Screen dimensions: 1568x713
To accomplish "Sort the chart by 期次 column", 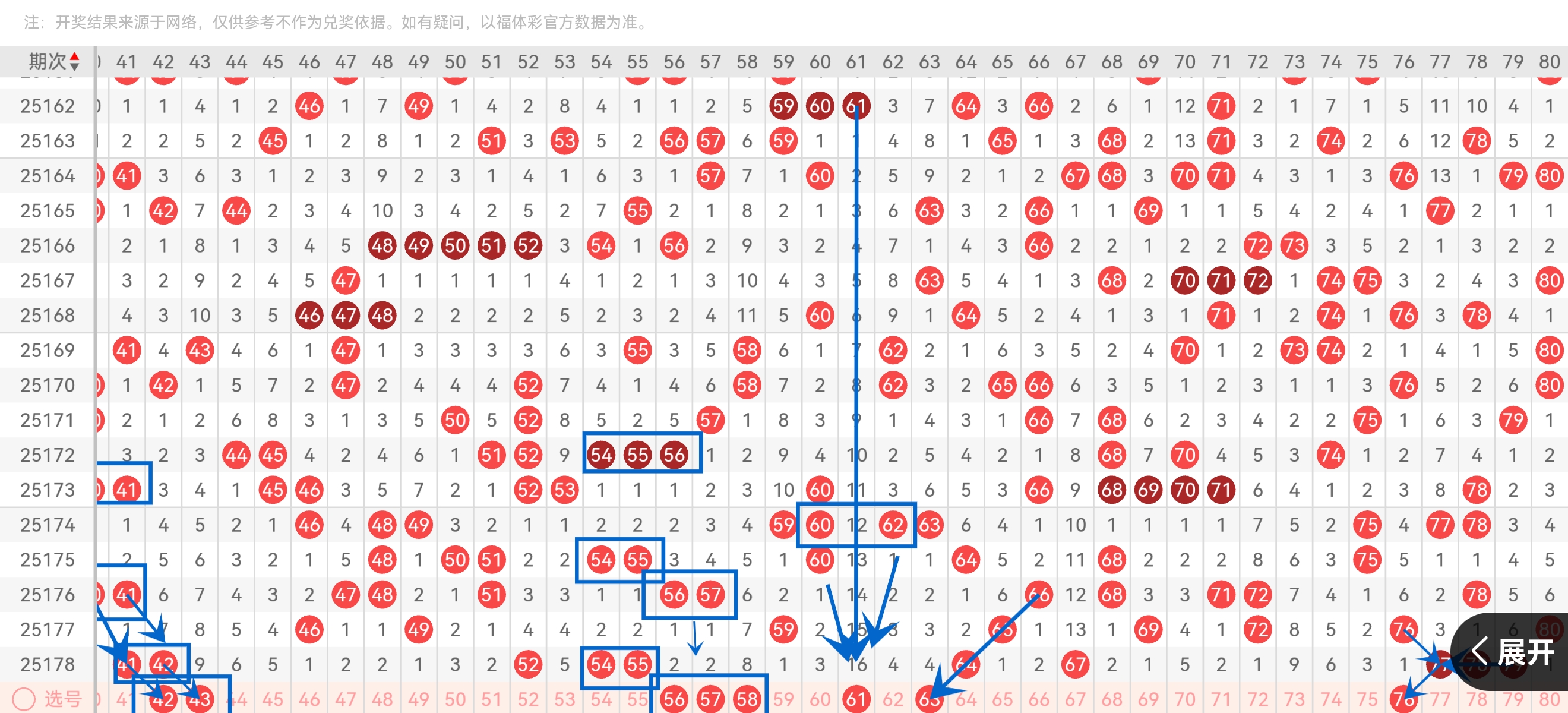I will (53, 62).
